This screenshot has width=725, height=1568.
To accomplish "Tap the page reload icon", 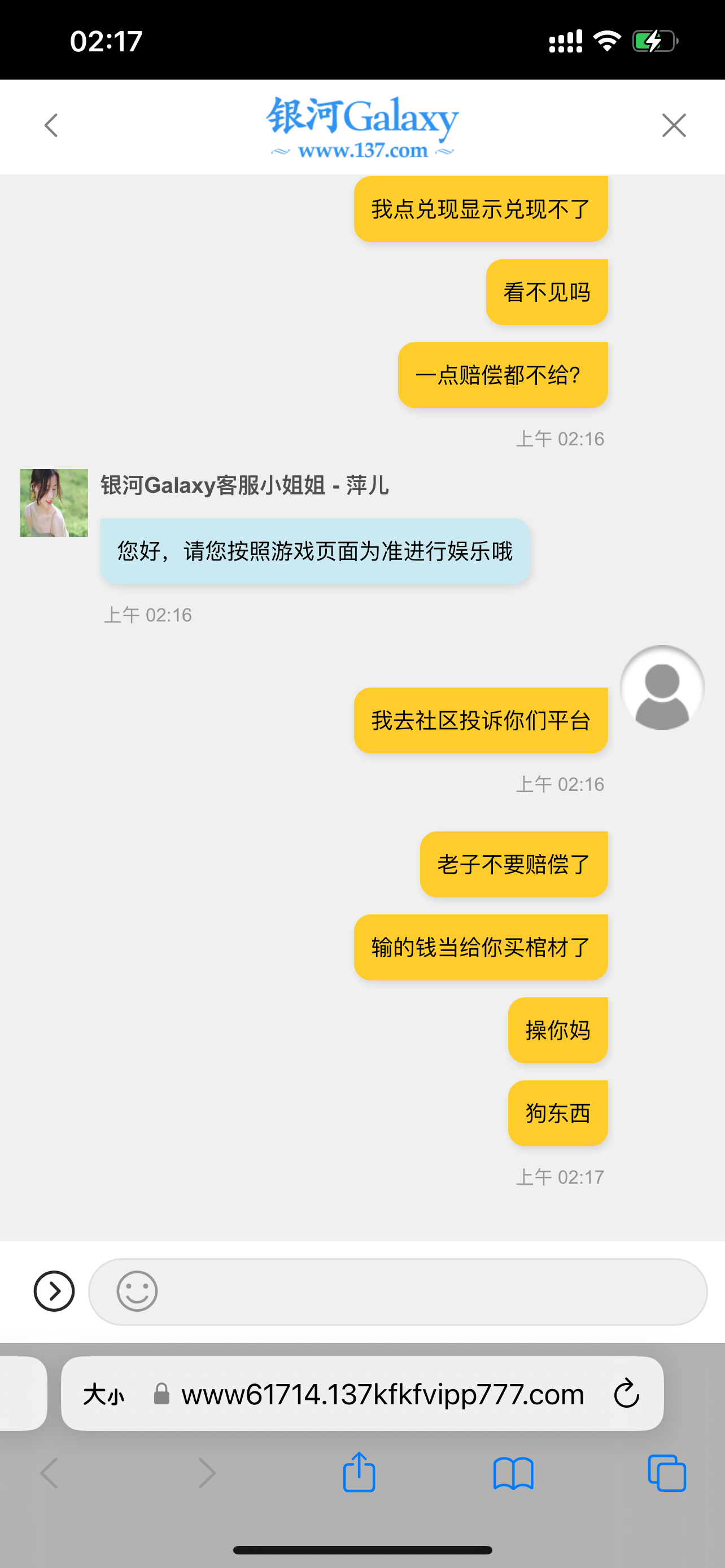I will coord(628,1395).
